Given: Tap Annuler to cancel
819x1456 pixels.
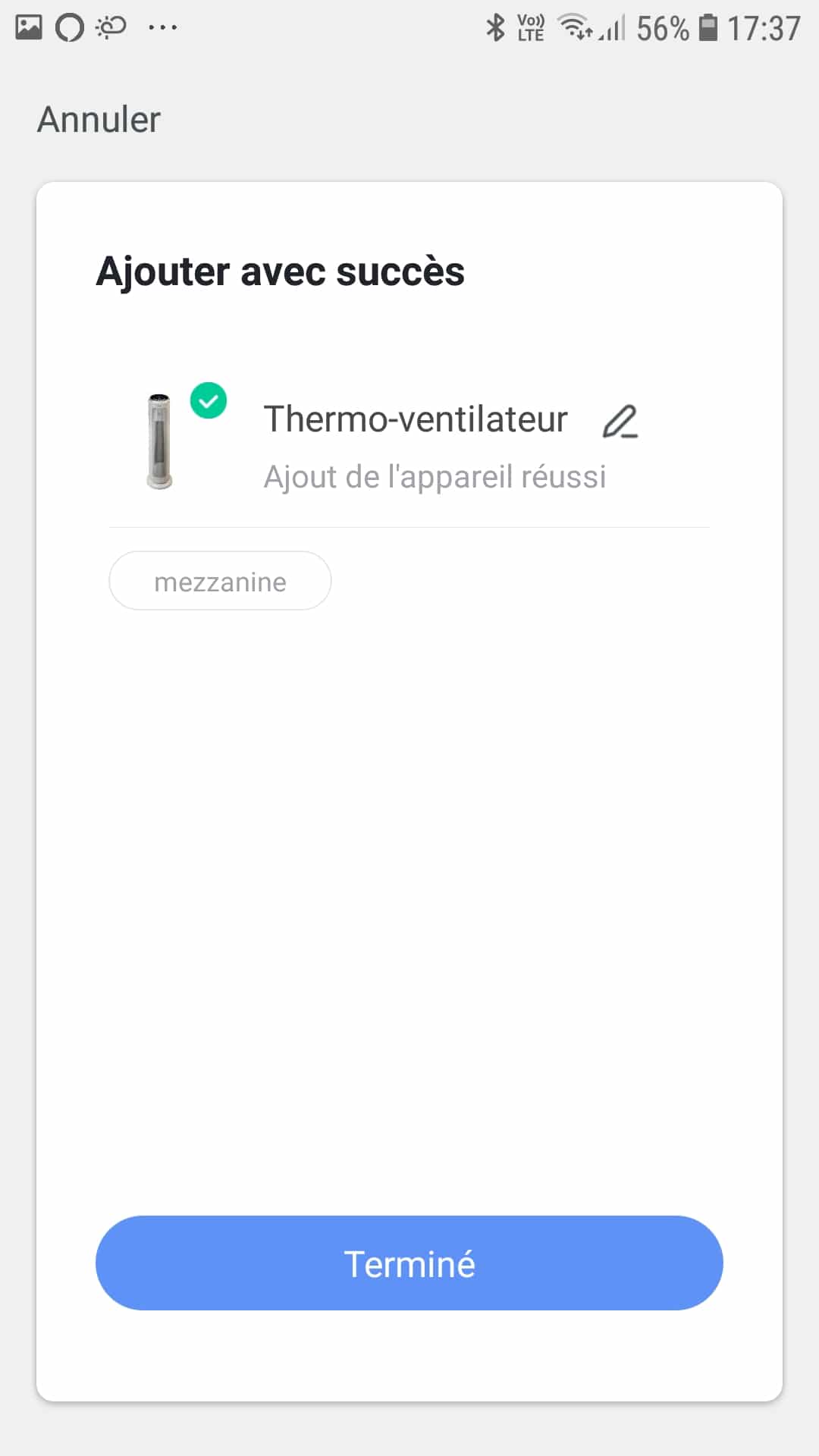Looking at the screenshot, I should (99, 120).
